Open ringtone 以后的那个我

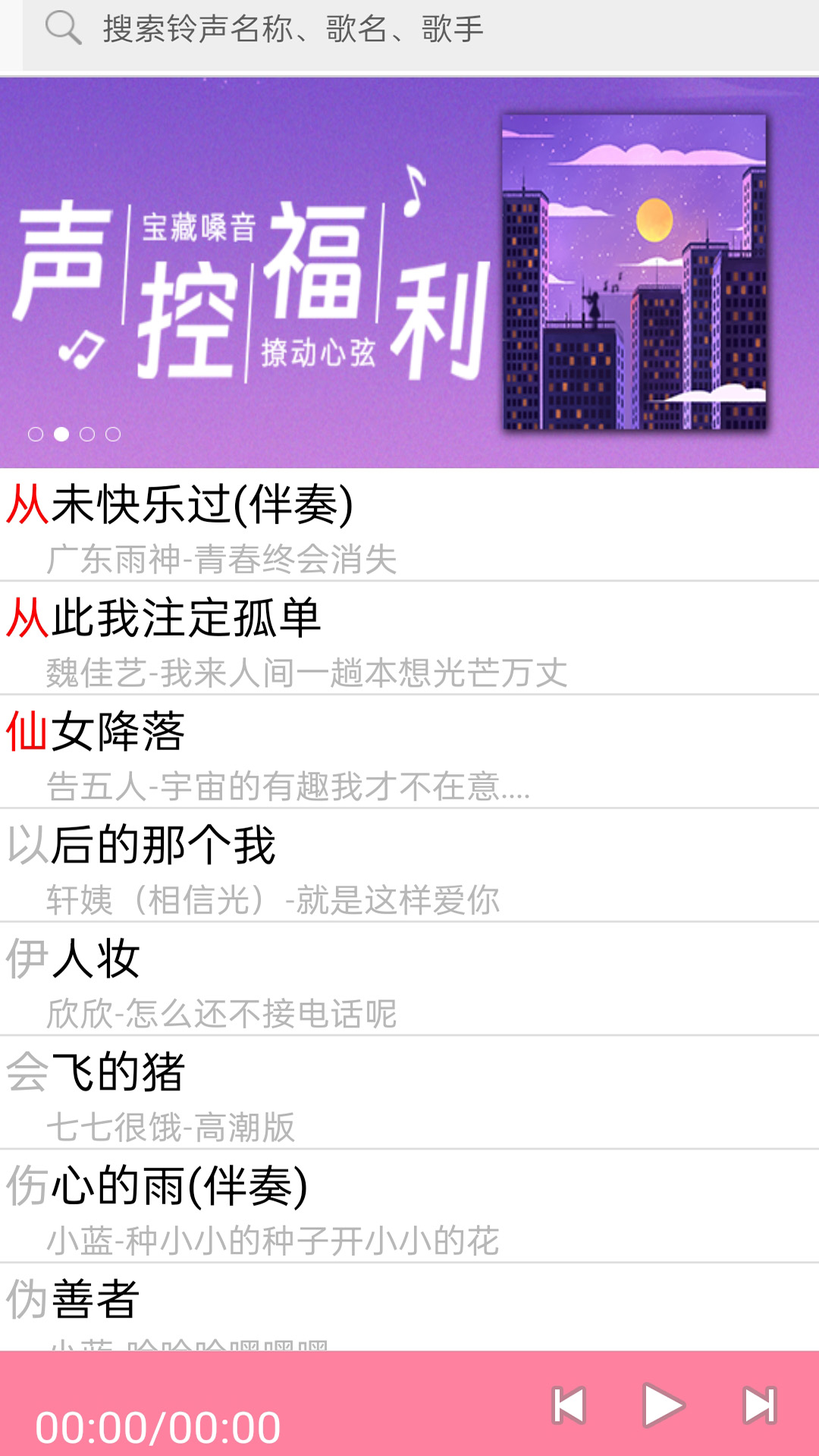(x=409, y=866)
